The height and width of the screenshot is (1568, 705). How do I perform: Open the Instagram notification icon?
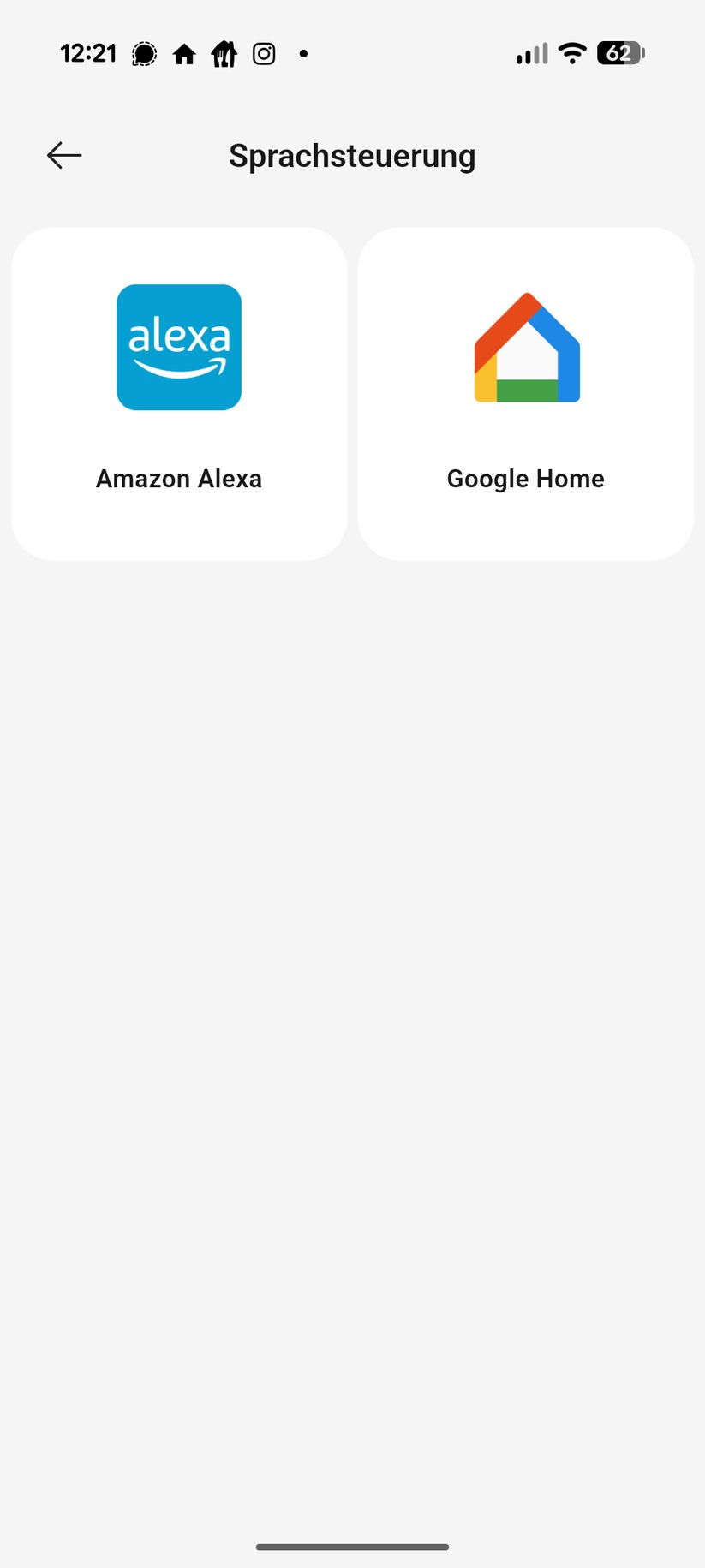point(263,53)
